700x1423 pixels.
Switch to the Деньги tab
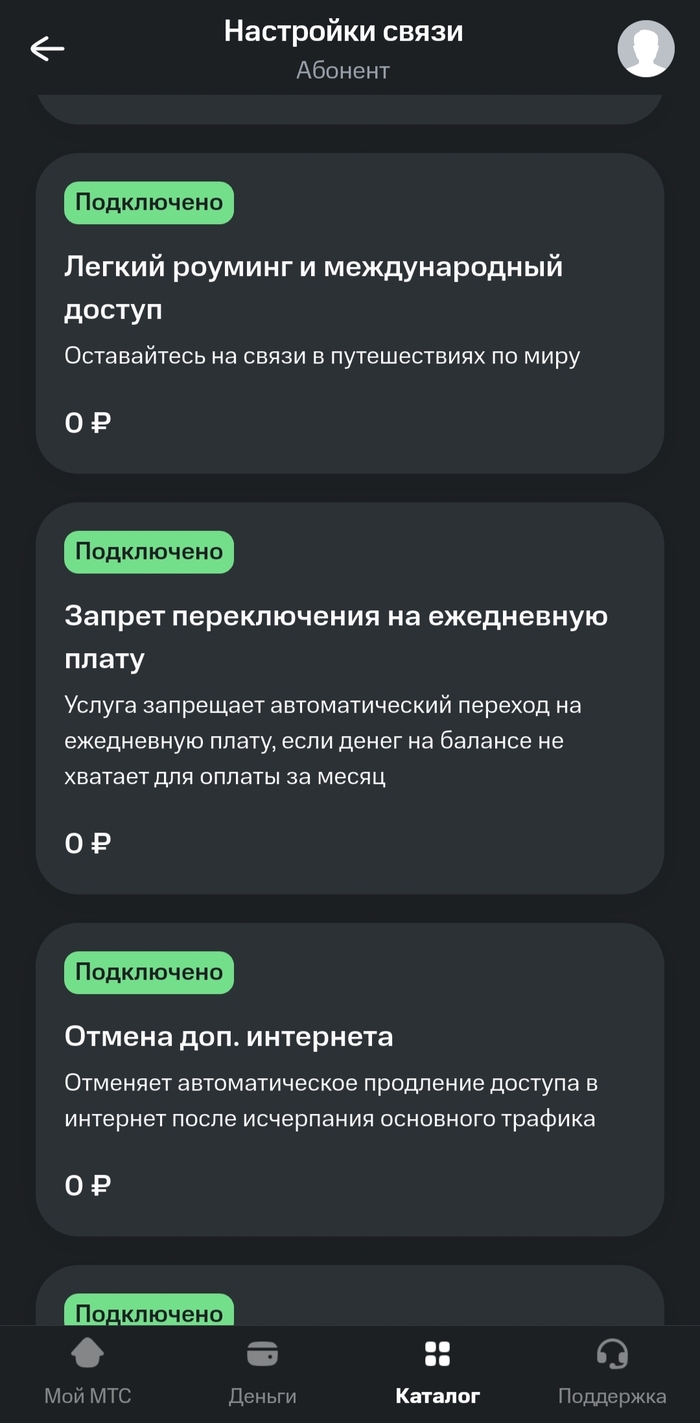pos(262,1373)
